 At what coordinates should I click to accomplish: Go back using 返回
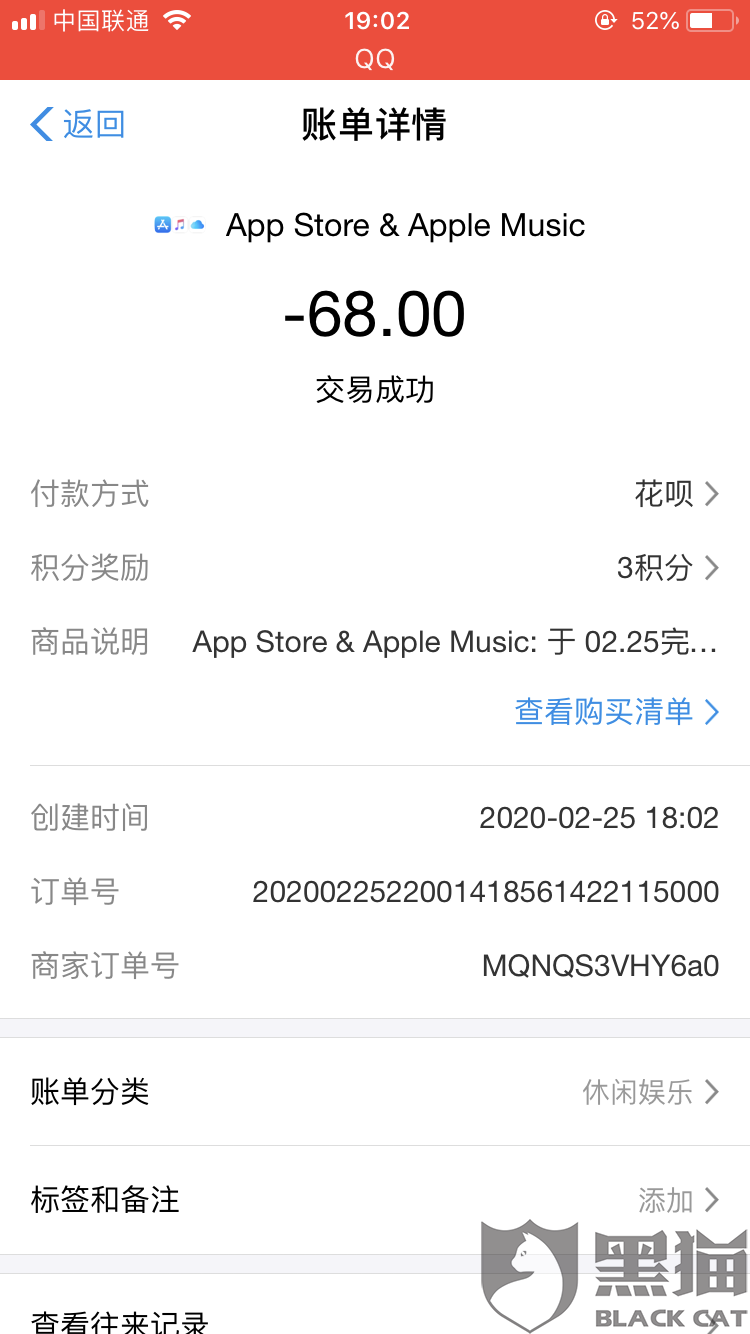click(x=78, y=125)
